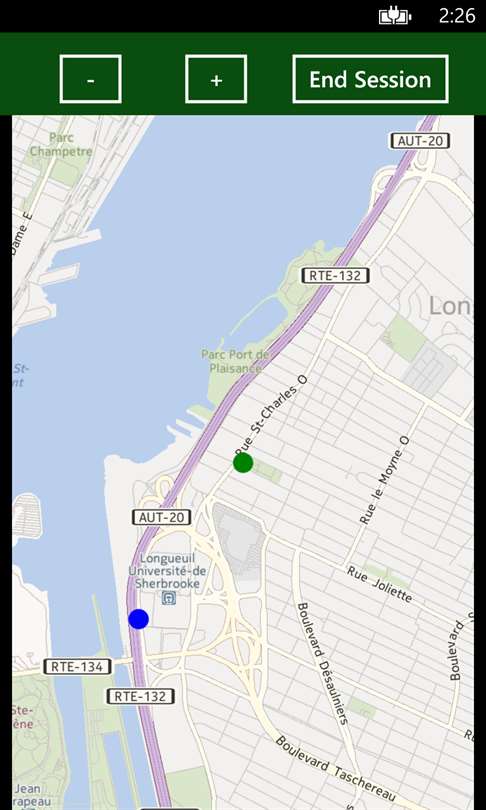This screenshot has height=810, width=486.
Task: Select the blue marker near Longueuil station
Action: [138, 619]
